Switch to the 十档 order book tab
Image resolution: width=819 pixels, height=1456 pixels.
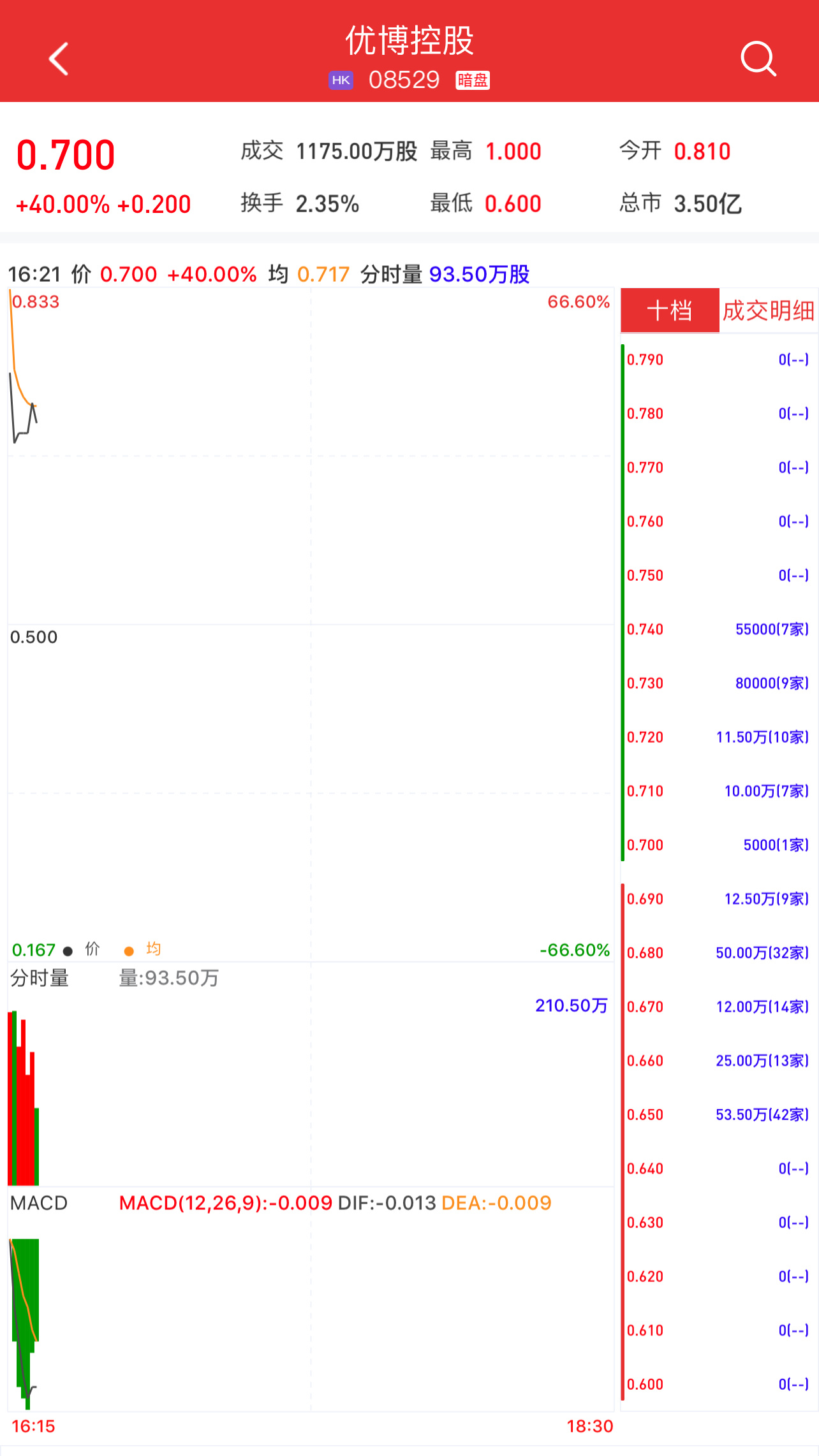pyautogui.click(x=670, y=310)
